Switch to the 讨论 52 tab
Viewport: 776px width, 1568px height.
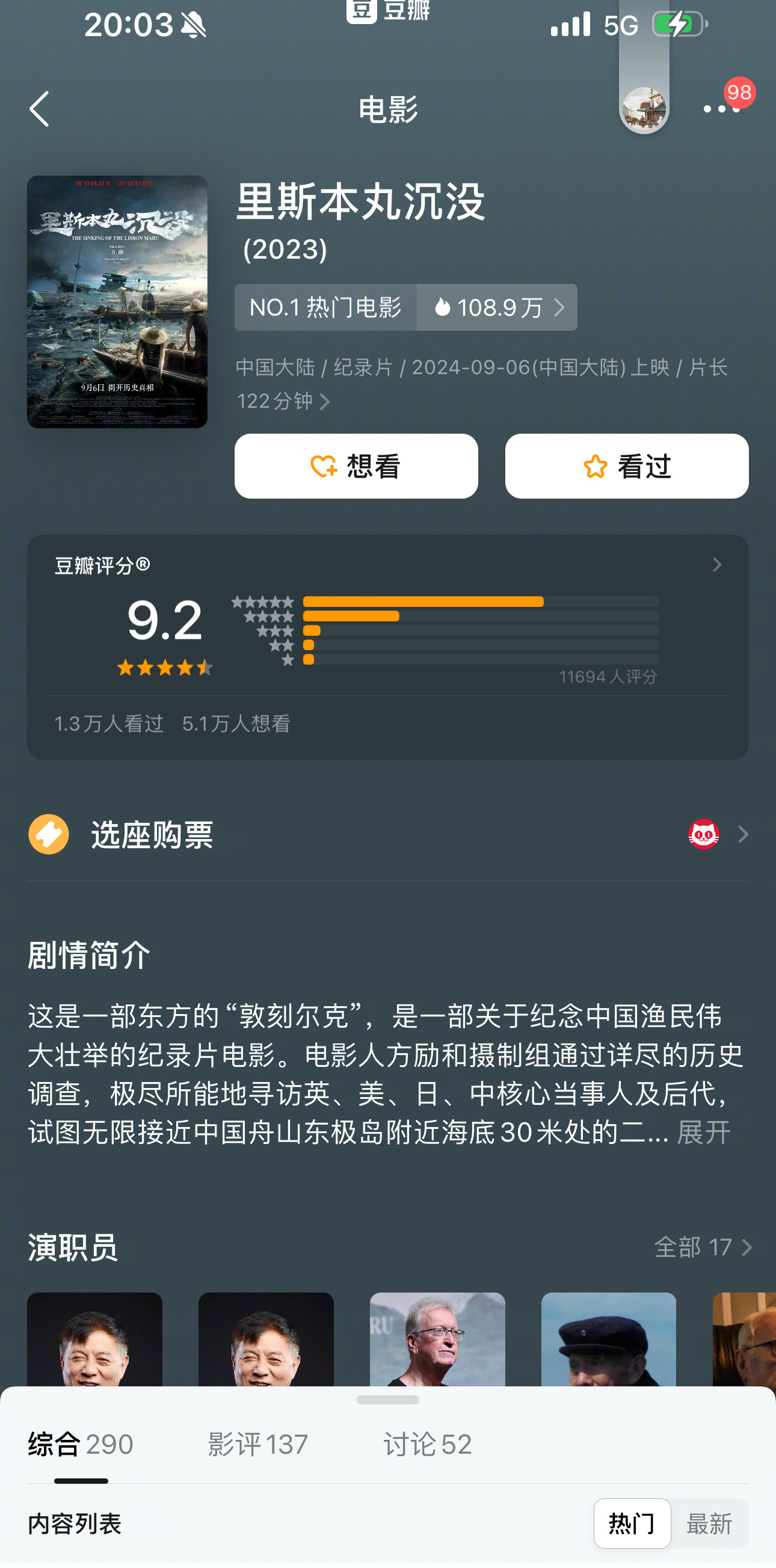427,1445
